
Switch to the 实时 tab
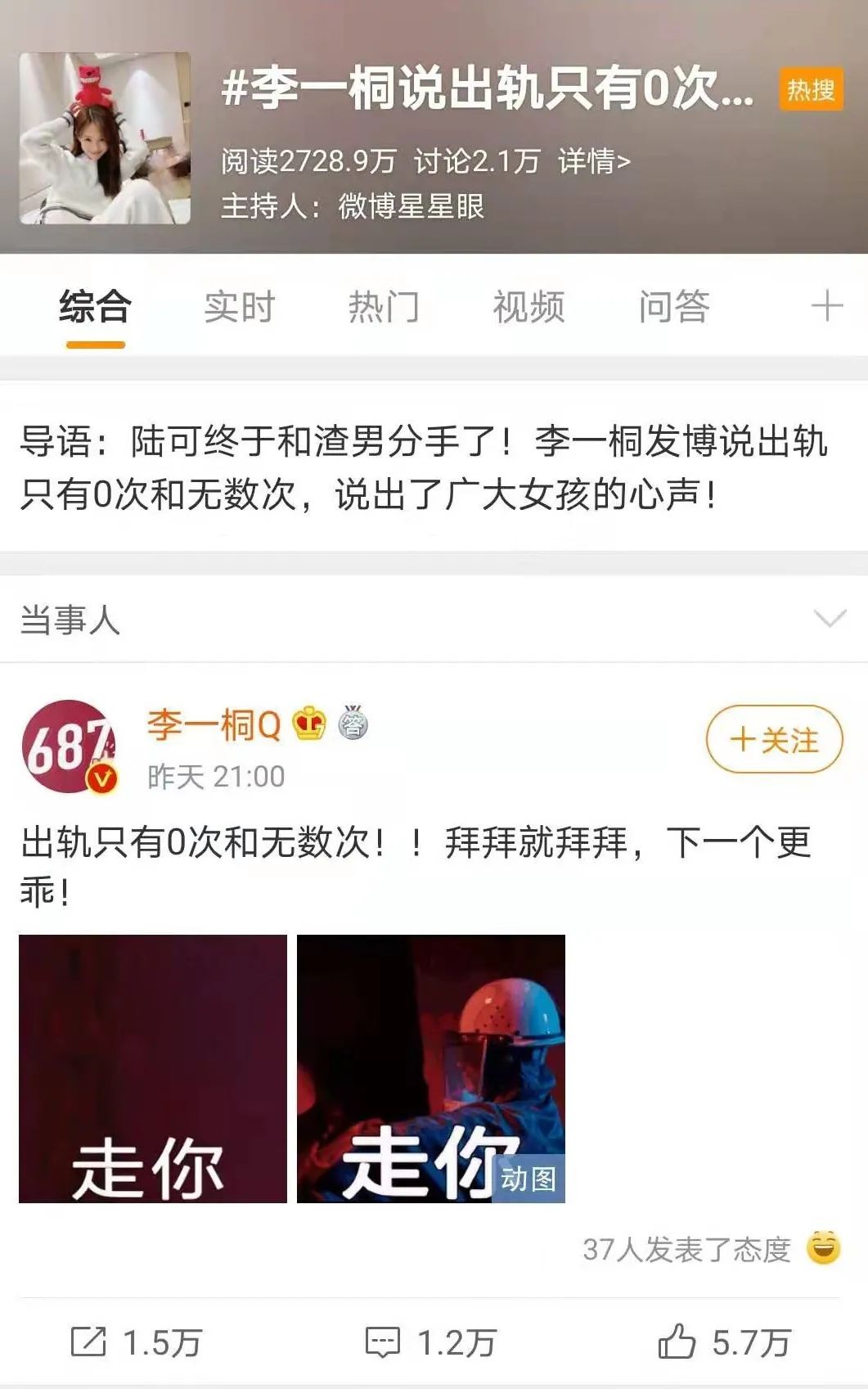[x=239, y=308]
